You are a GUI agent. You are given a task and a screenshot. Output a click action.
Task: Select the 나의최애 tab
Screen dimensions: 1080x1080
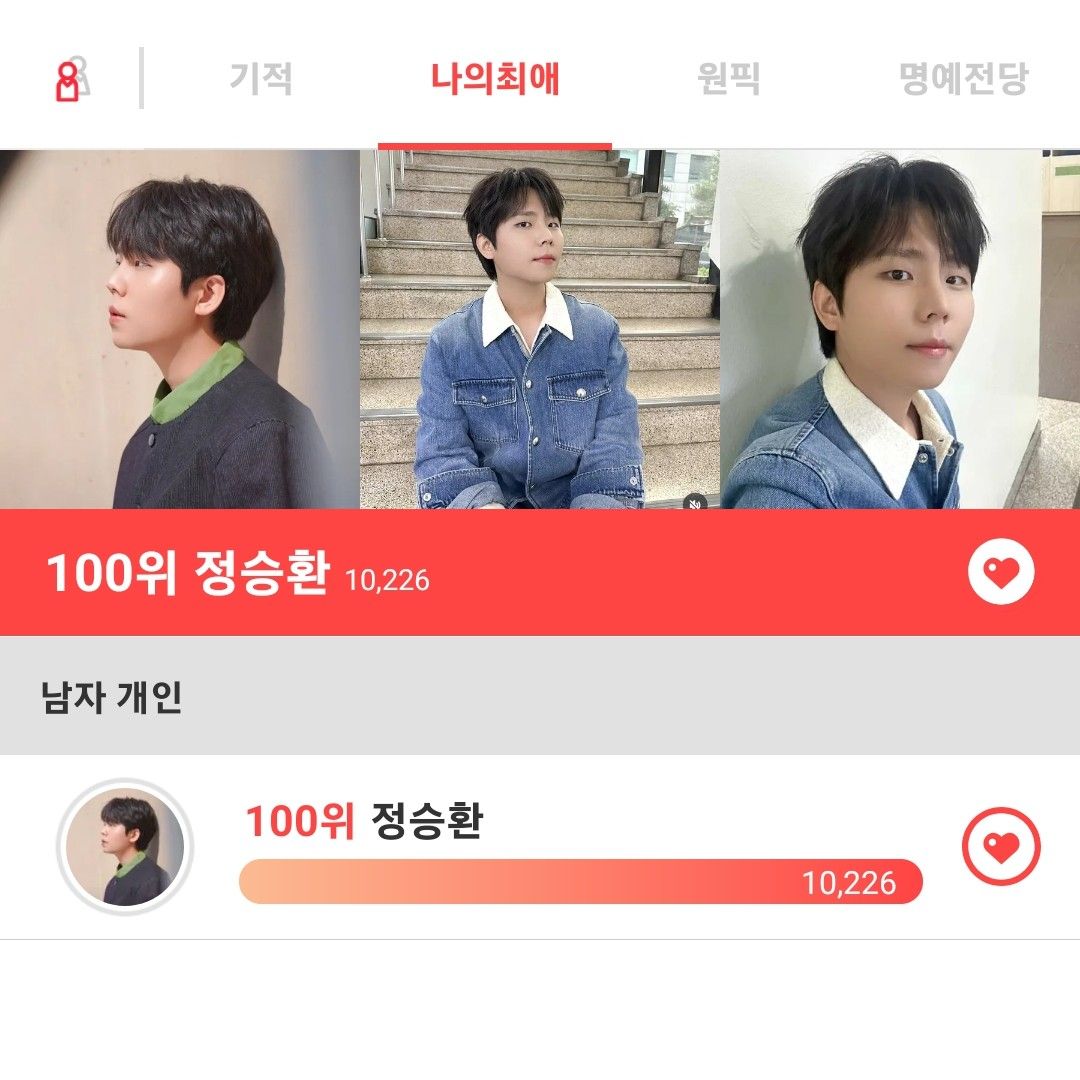[x=495, y=78]
